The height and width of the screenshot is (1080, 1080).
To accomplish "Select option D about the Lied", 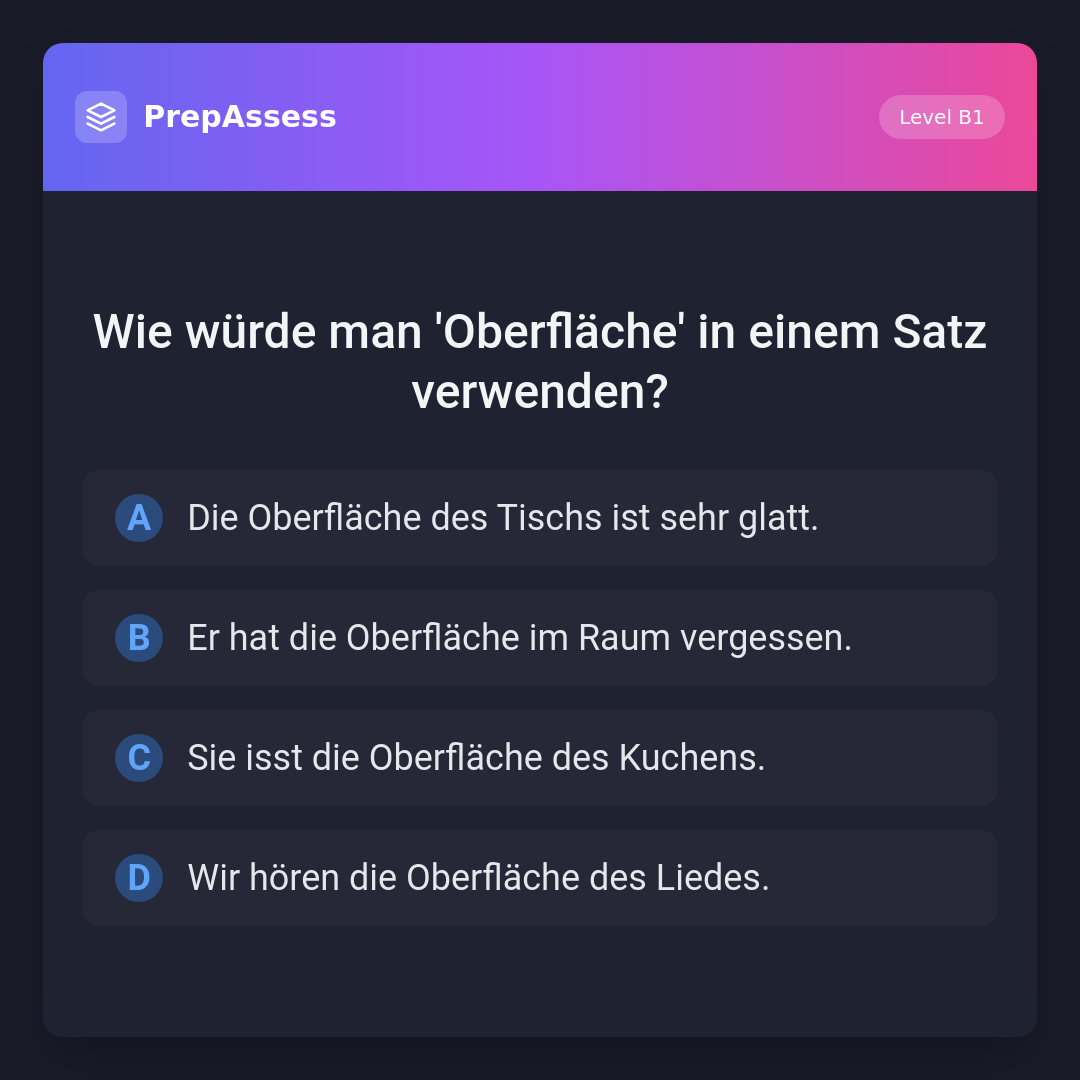I will (540, 878).
